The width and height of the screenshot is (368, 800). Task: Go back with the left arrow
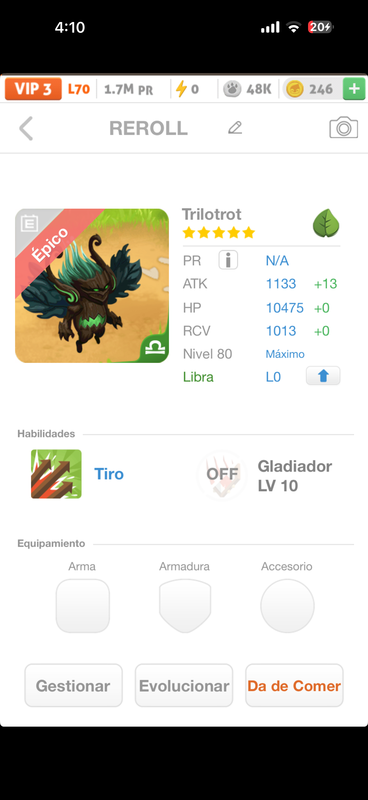26,128
